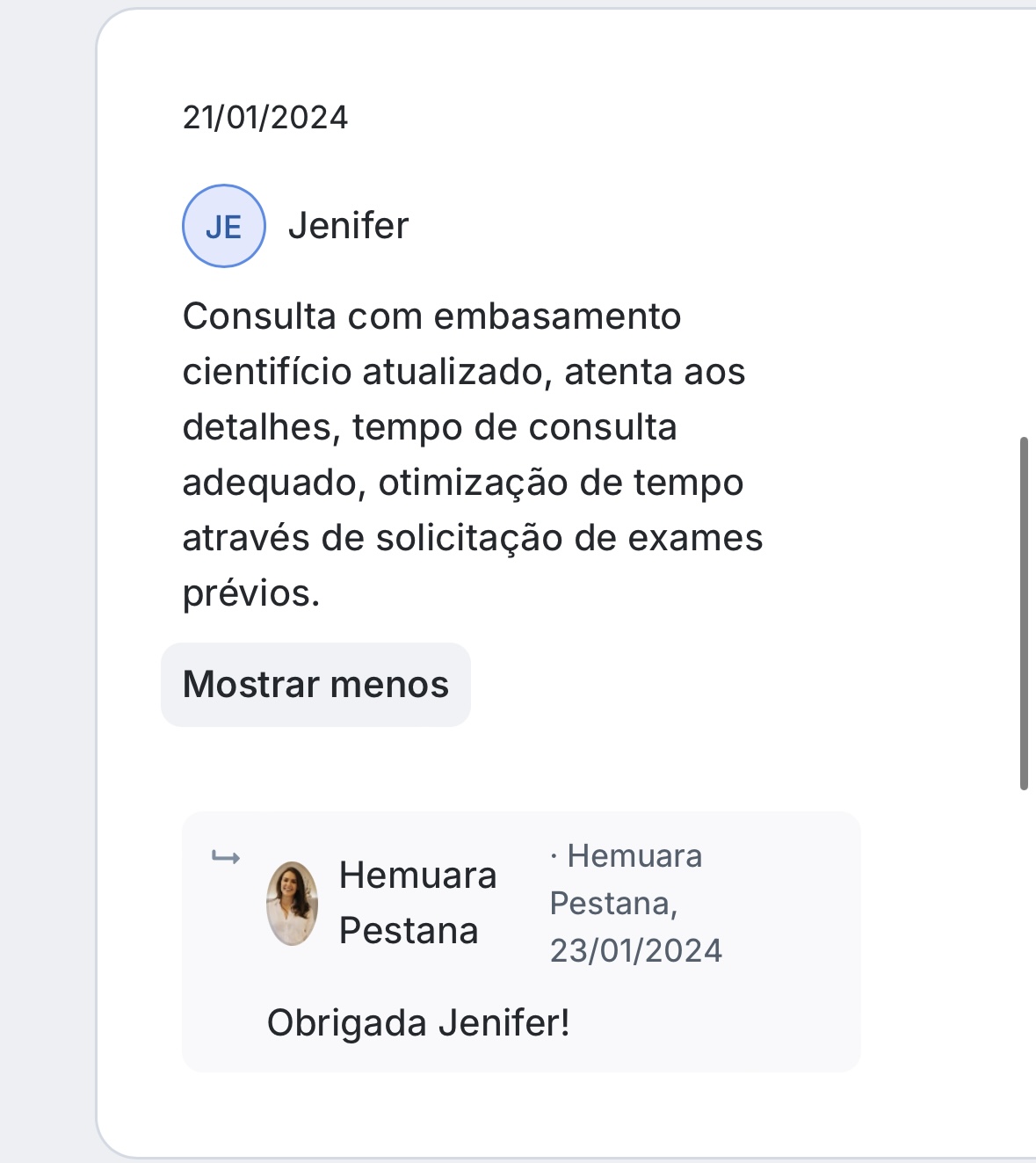Open Hemuara Pestana's profile photo

tap(292, 903)
